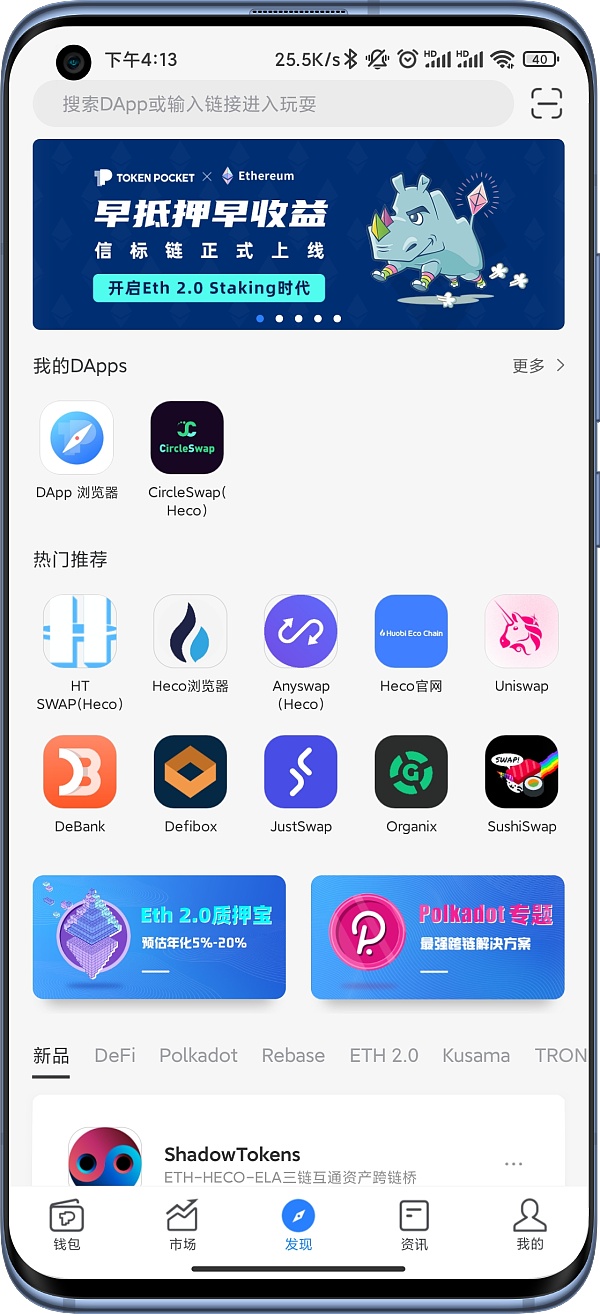Open JustSwap DApp
Image resolution: width=600 pixels, height=1314 pixels.
(x=301, y=772)
